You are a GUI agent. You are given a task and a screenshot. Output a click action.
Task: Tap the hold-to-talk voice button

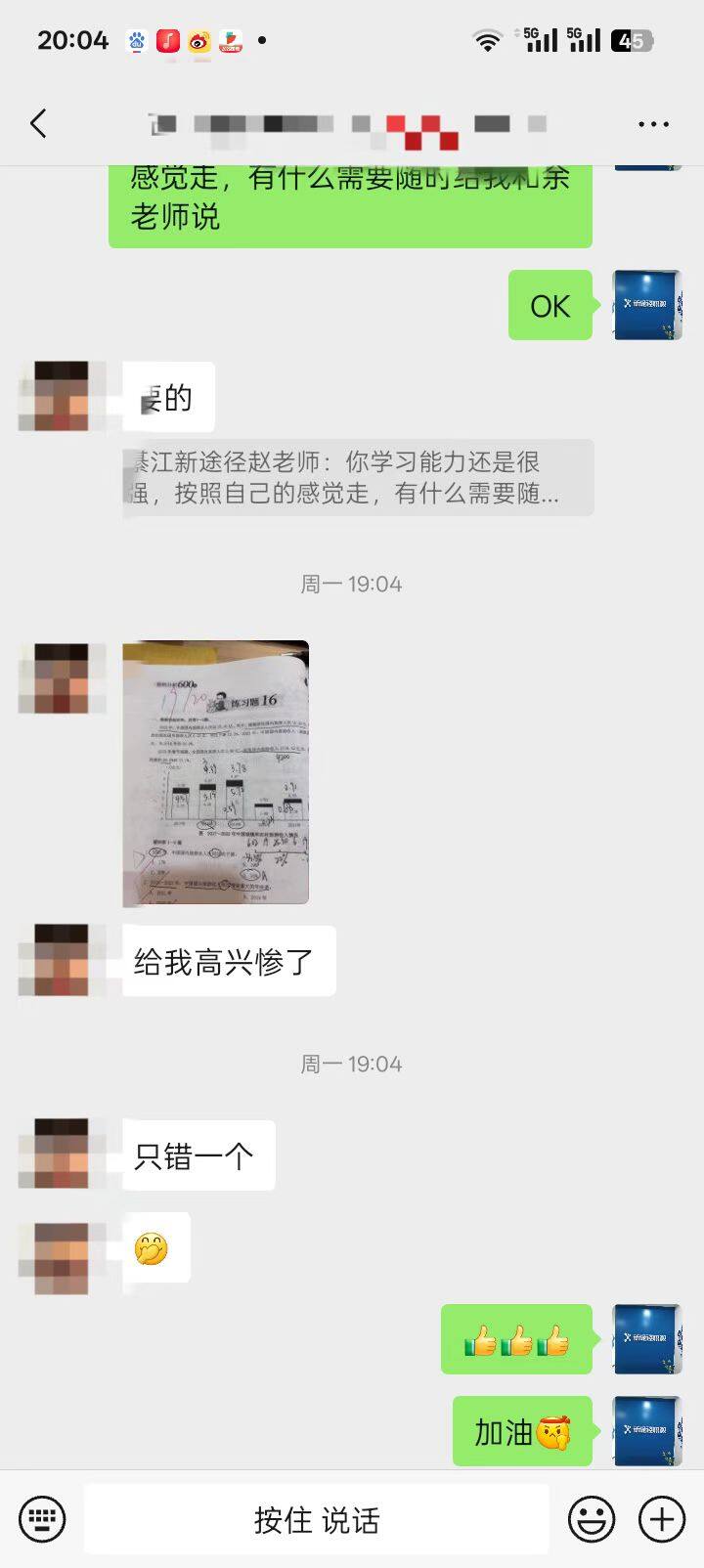[317, 1519]
